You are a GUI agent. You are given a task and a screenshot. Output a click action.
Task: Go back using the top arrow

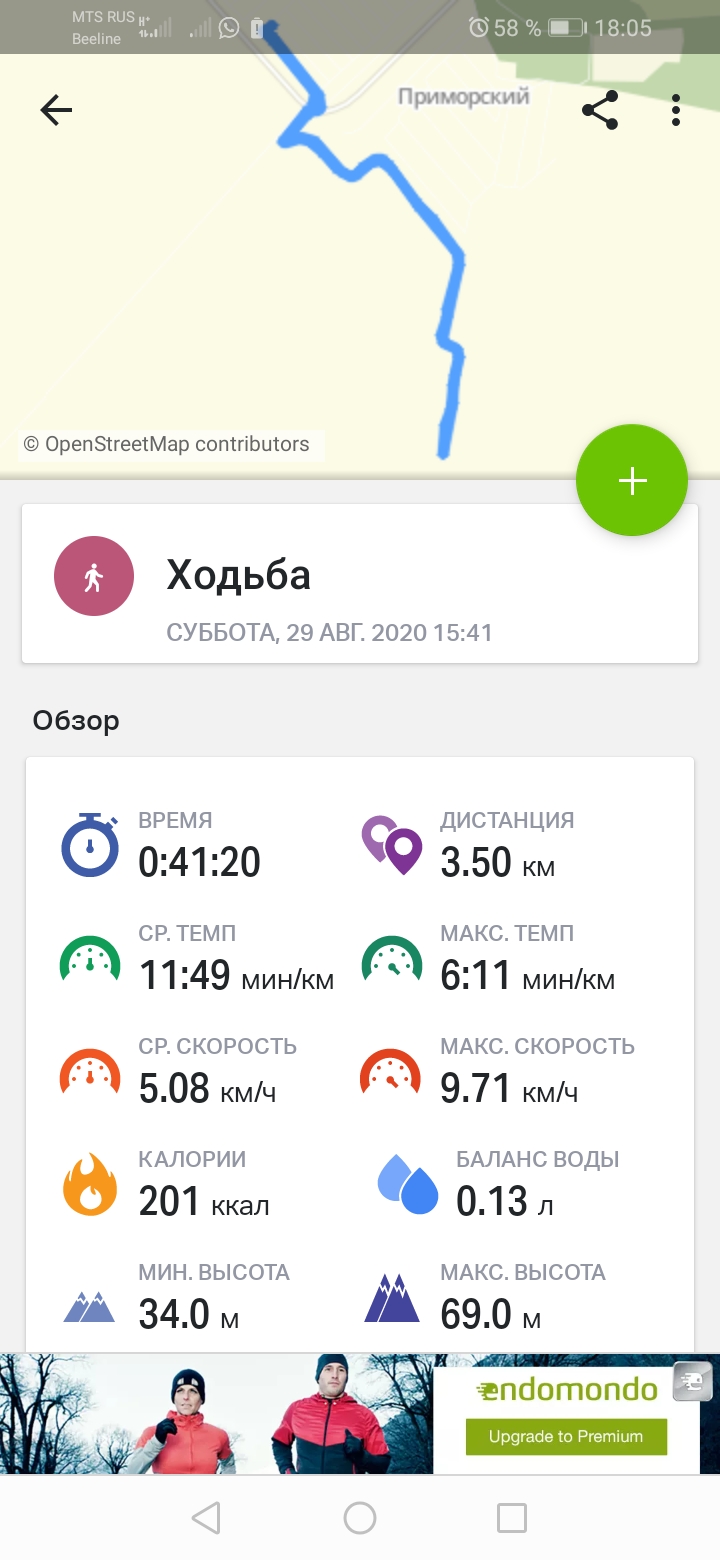pos(56,110)
